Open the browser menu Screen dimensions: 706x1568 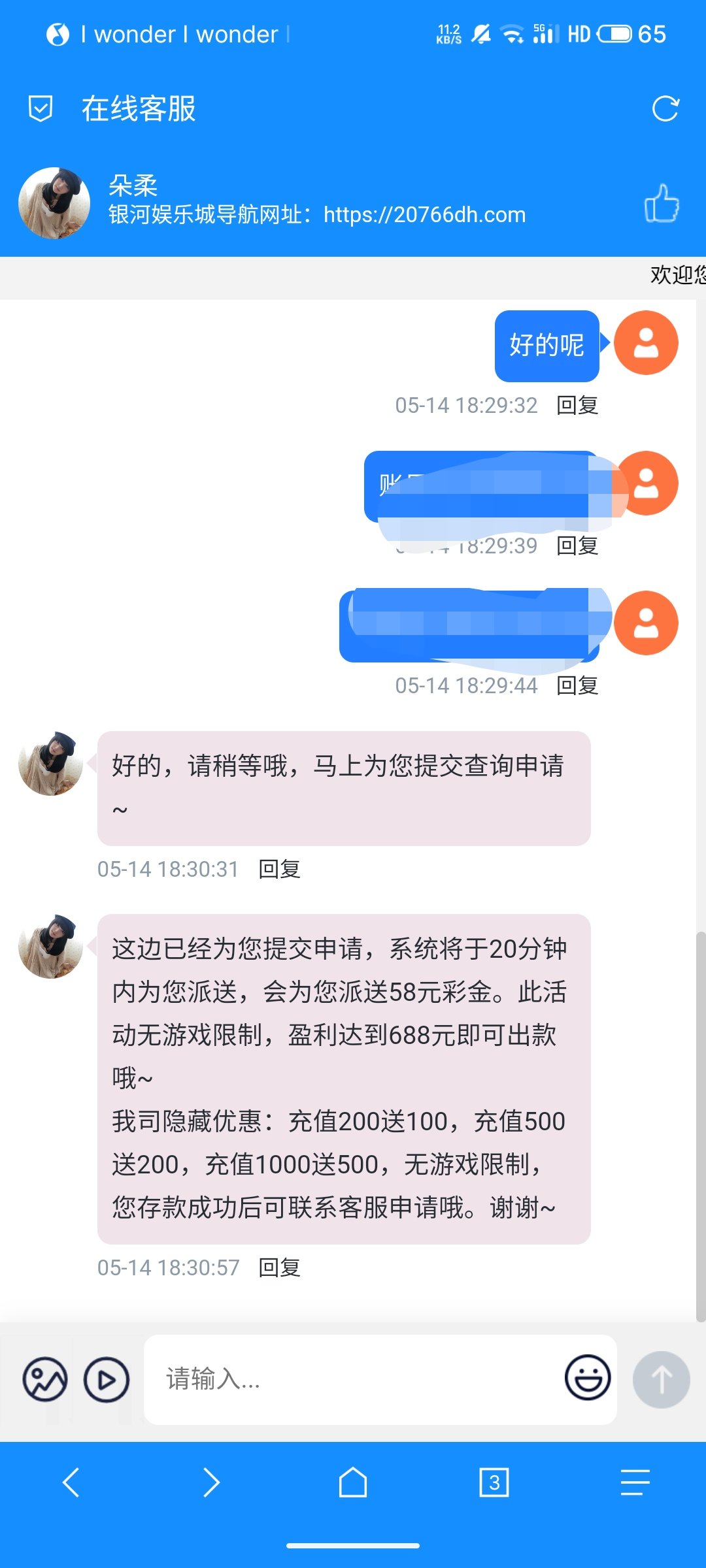tap(635, 1482)
